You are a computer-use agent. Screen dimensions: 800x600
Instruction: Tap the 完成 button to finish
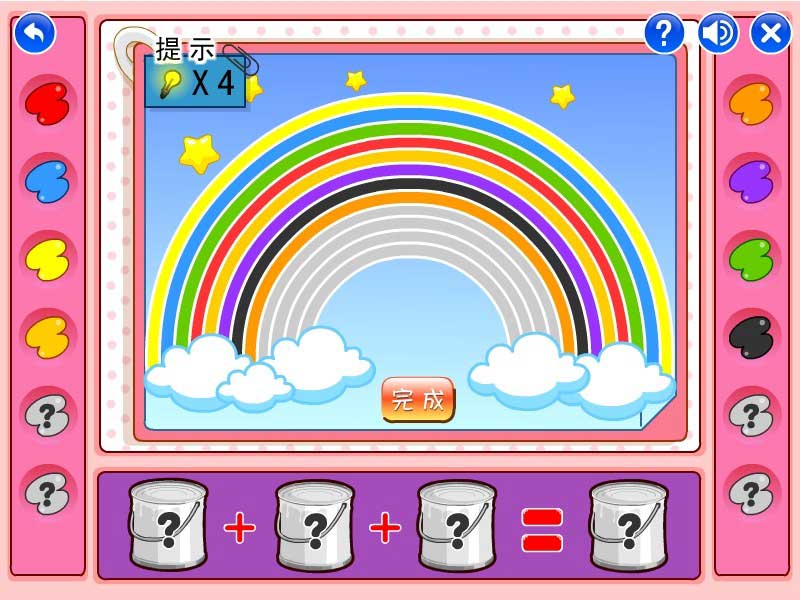click(417, 400)
